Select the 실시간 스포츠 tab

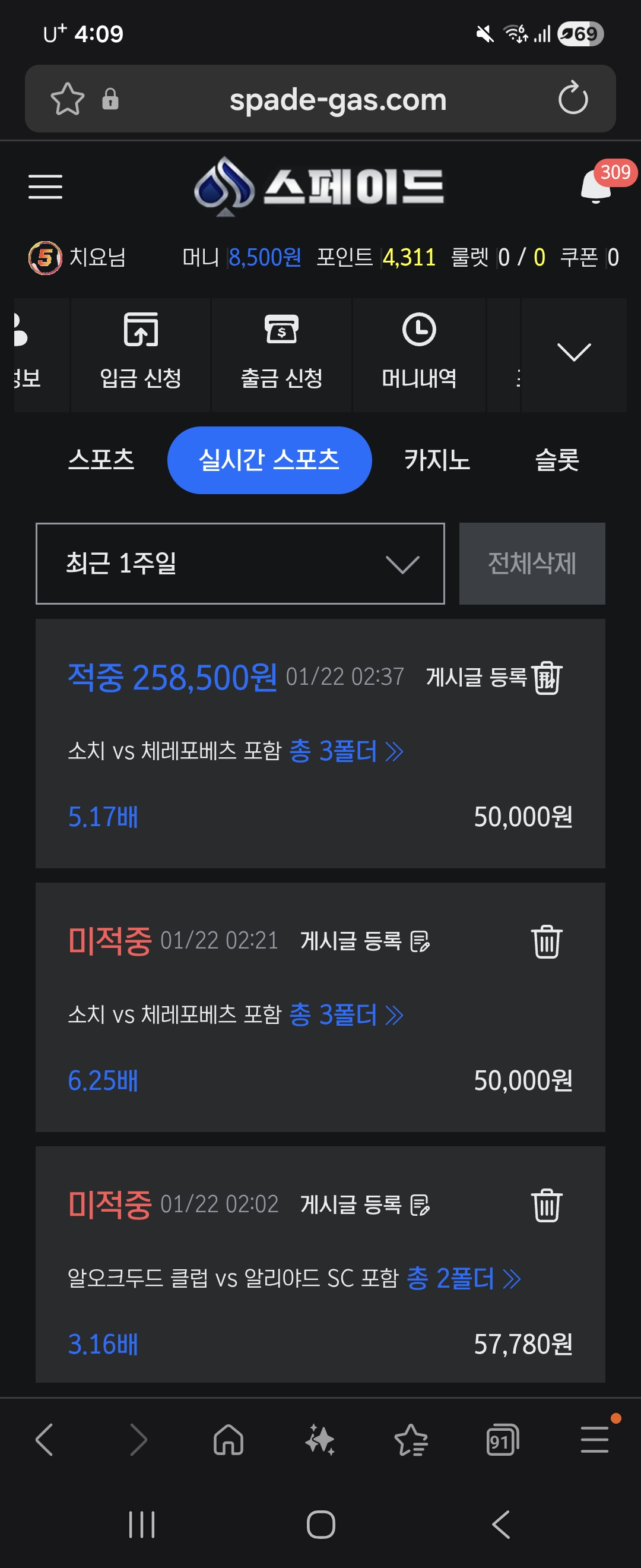(x=269, y=460)
